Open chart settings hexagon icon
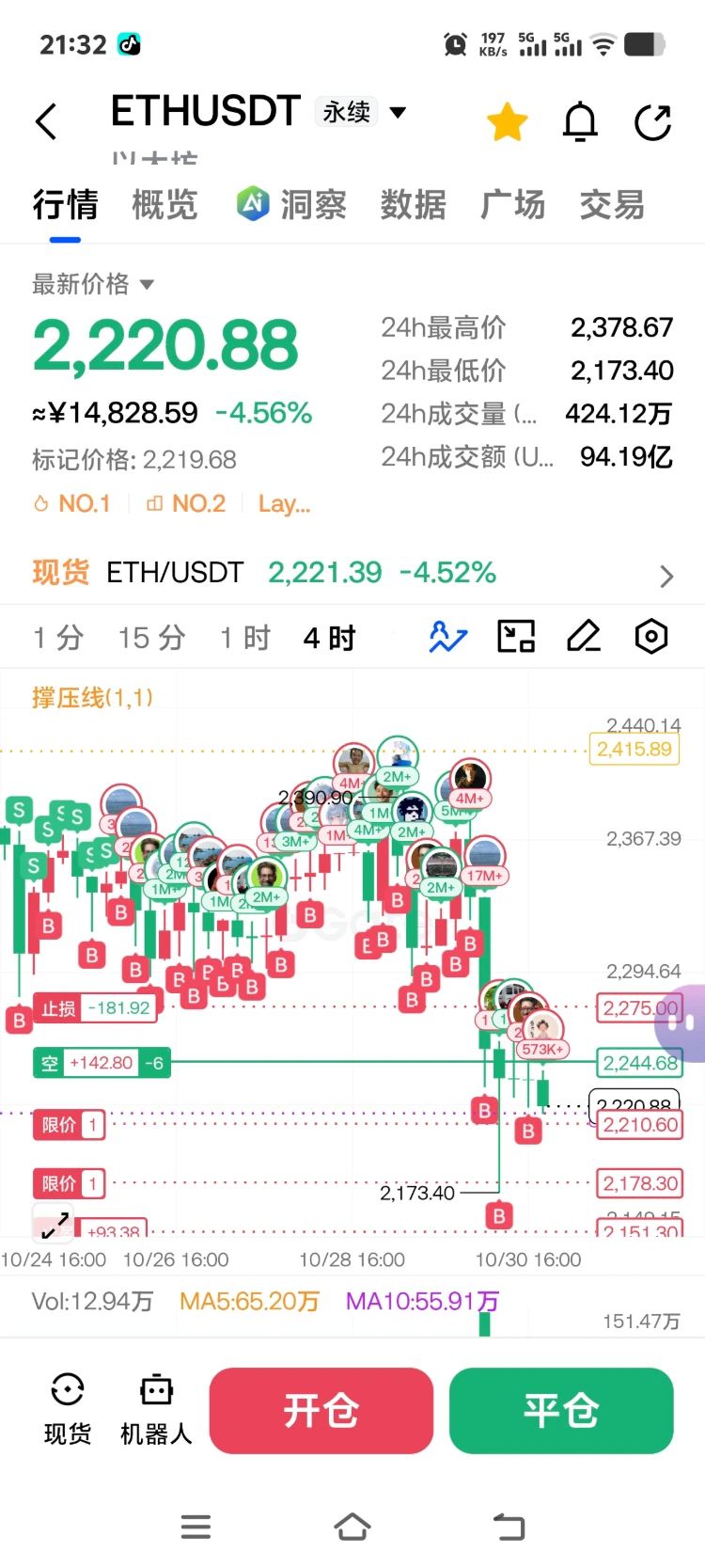Viewport: 705px width, 1568px height. pos(651,637)
